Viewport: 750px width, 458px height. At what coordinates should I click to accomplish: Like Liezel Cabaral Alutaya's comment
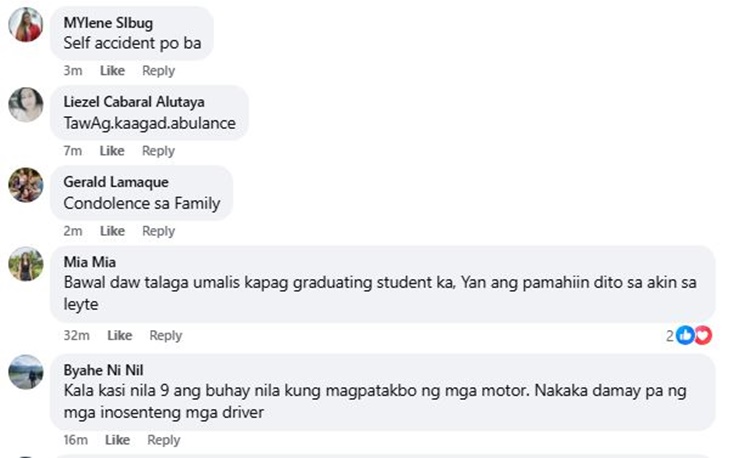click(112, 151)
